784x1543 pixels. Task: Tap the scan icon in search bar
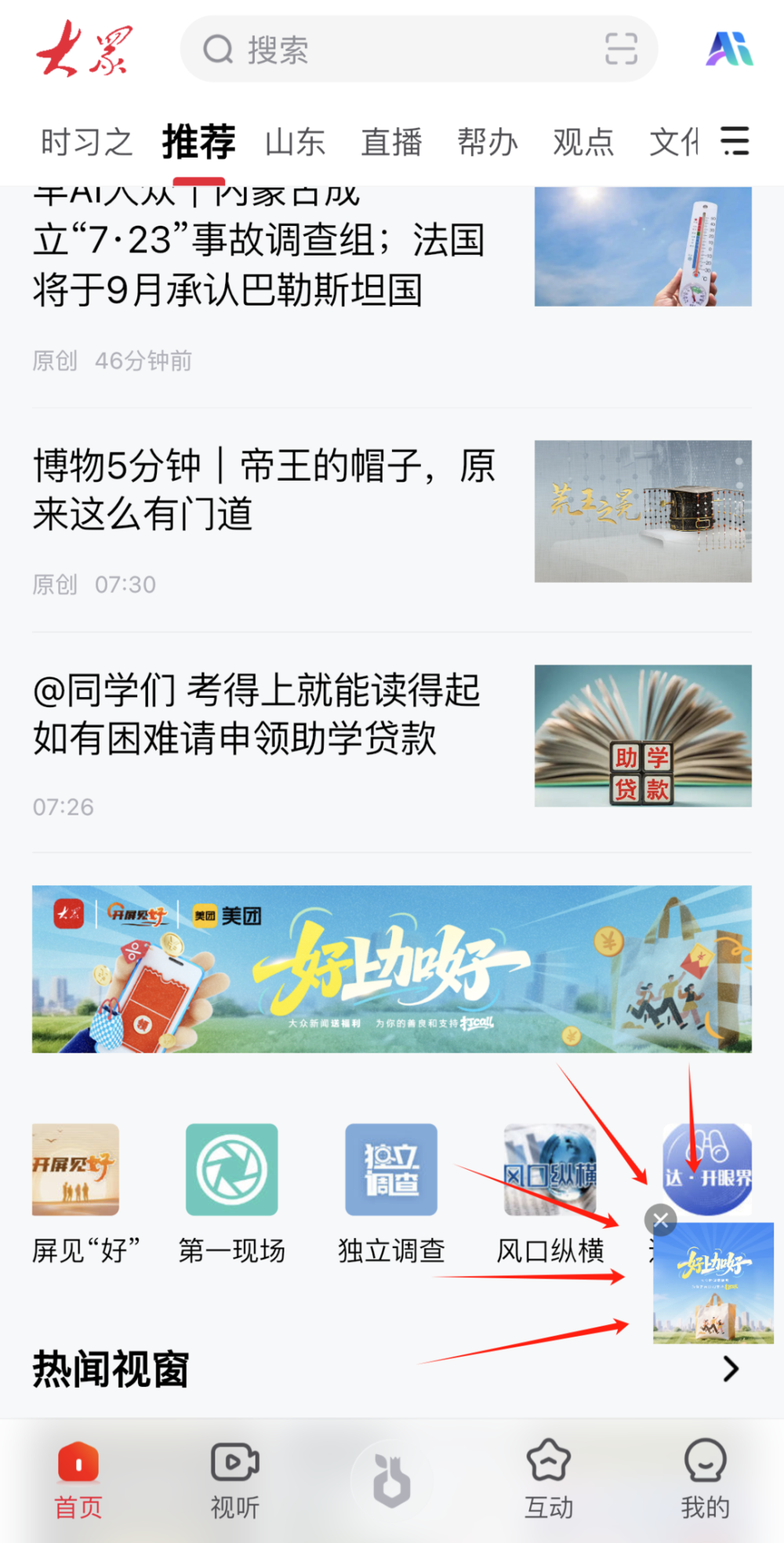coord(621,49)
